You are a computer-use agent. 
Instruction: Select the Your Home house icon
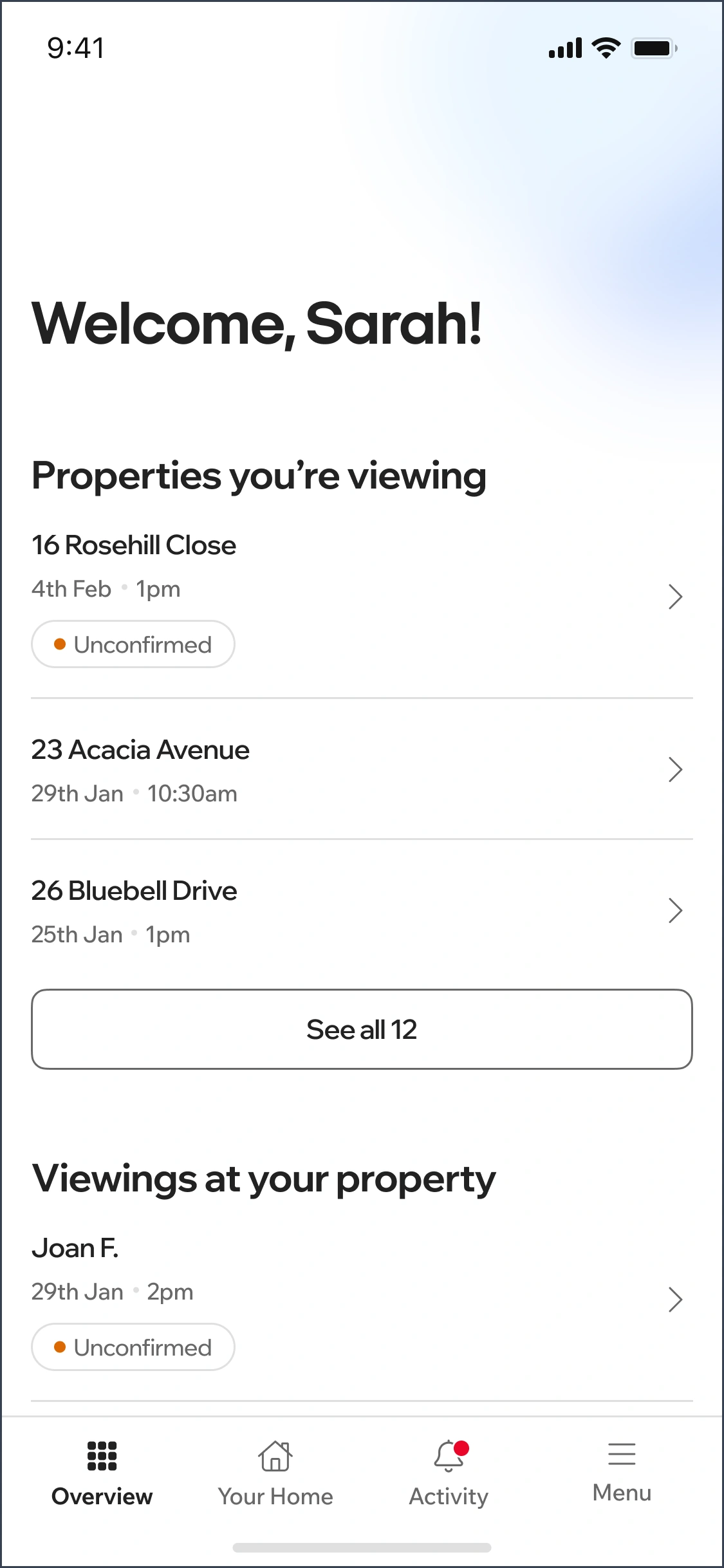(x=275, y=1455)
